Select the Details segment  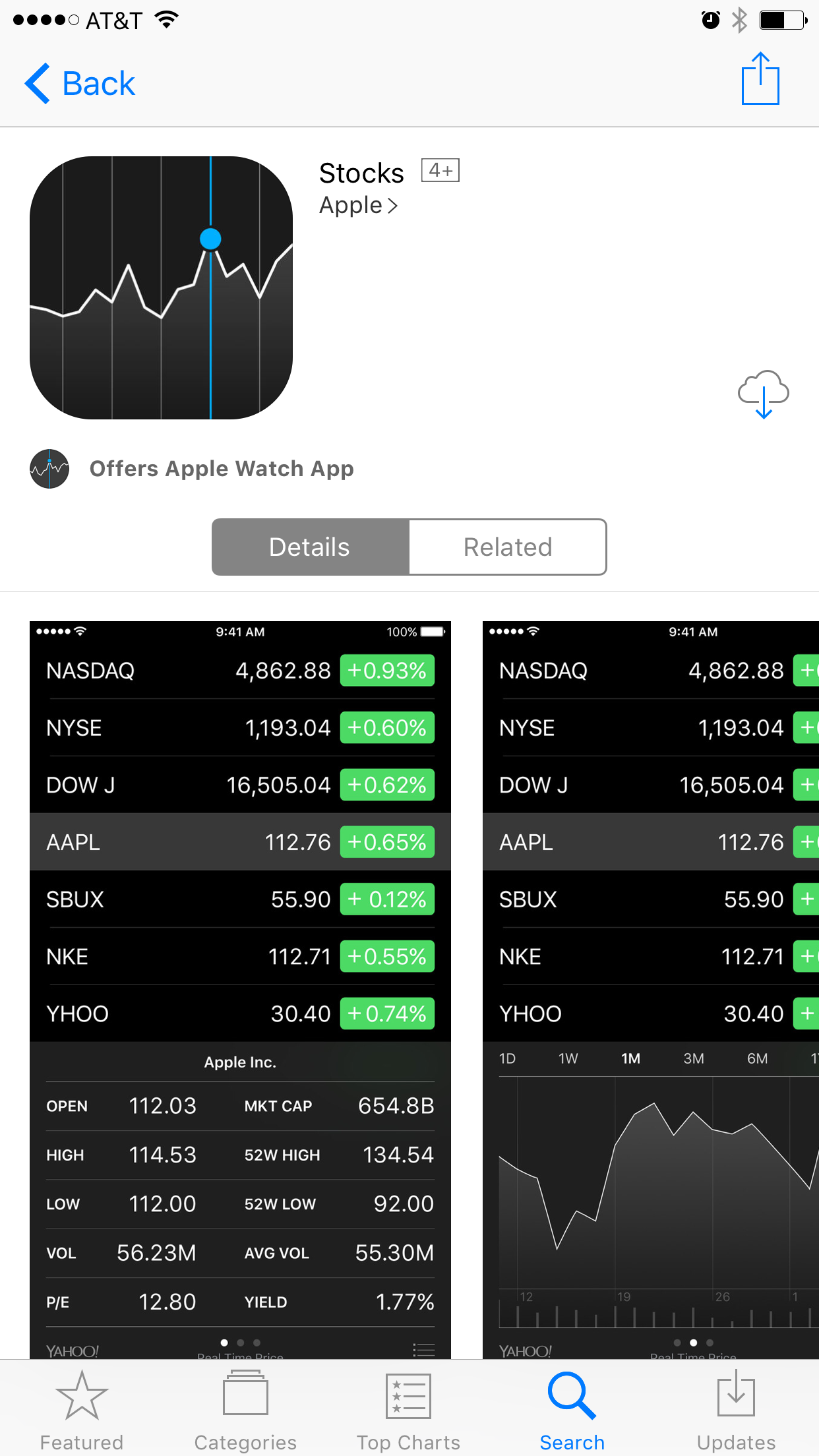pyautogui.click(x=310, y=547)
